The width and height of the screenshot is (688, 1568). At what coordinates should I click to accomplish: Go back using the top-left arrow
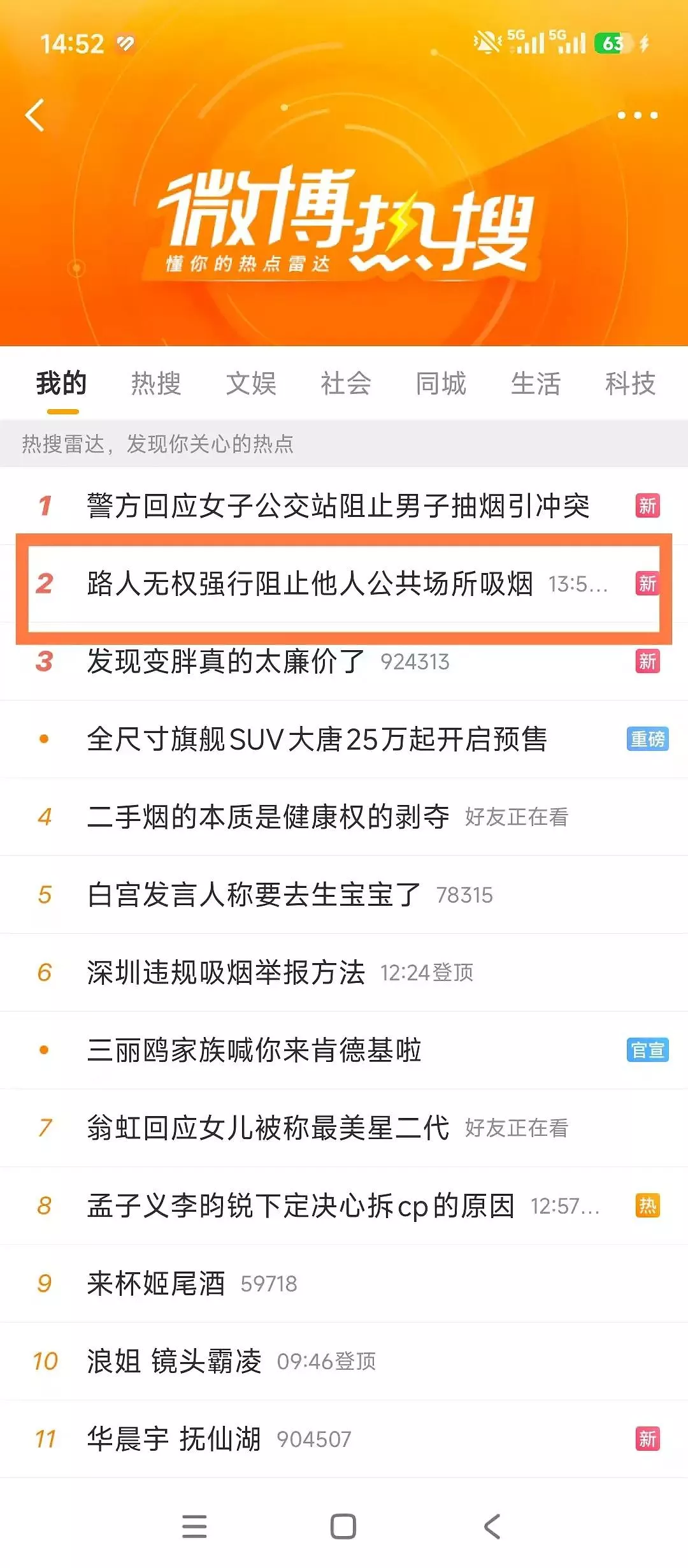click(x=35, y=115)
